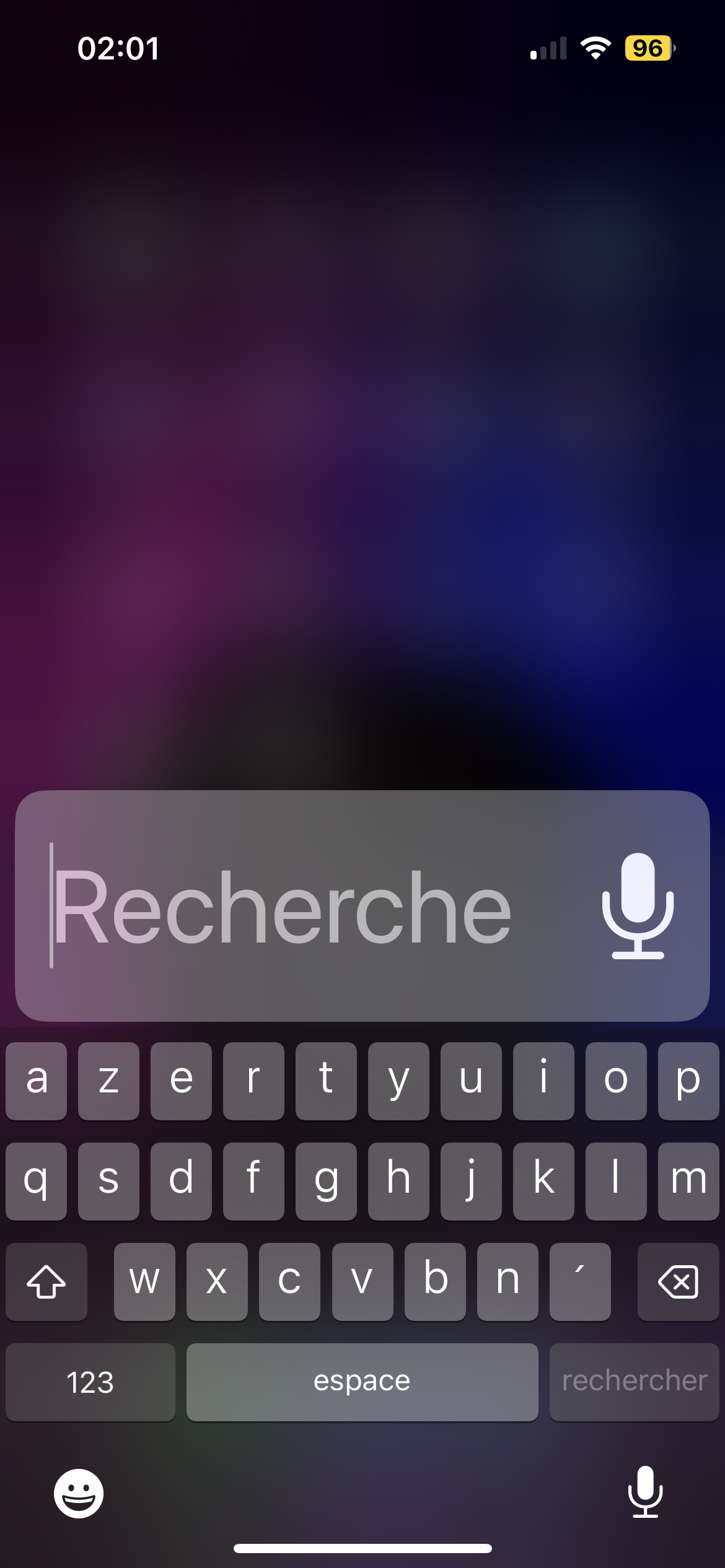Tap the shift key on the keyboard
Screen dimensions: 725x1568
pyautogui.click(x=46, y=1281)
